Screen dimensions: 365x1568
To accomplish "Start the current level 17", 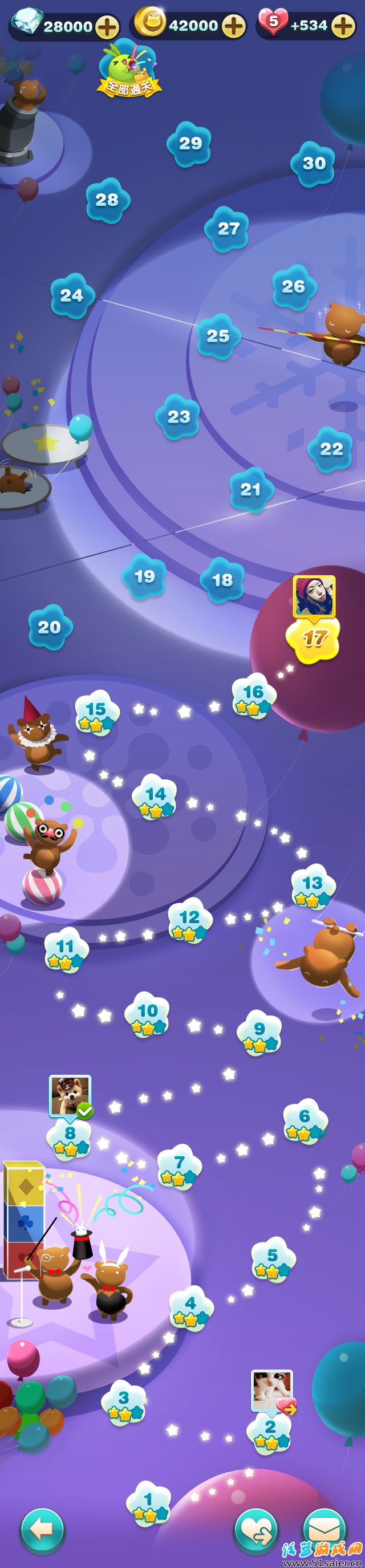I will pos(314,639).
